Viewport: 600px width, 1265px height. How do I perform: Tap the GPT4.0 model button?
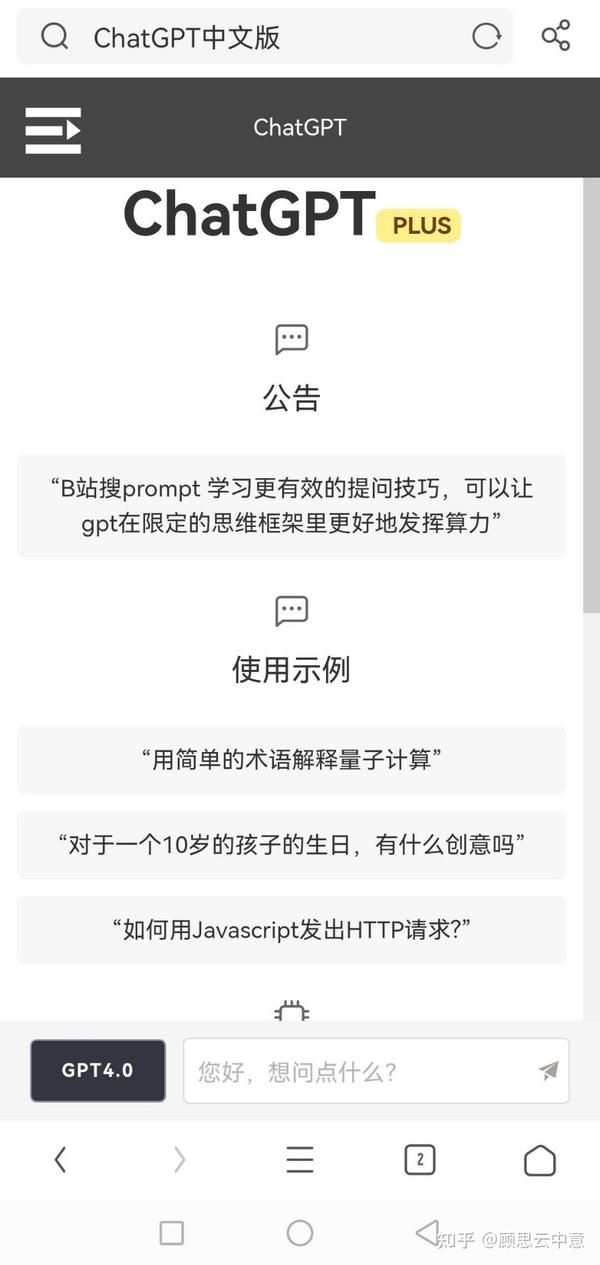click(x=98, y=1070)
